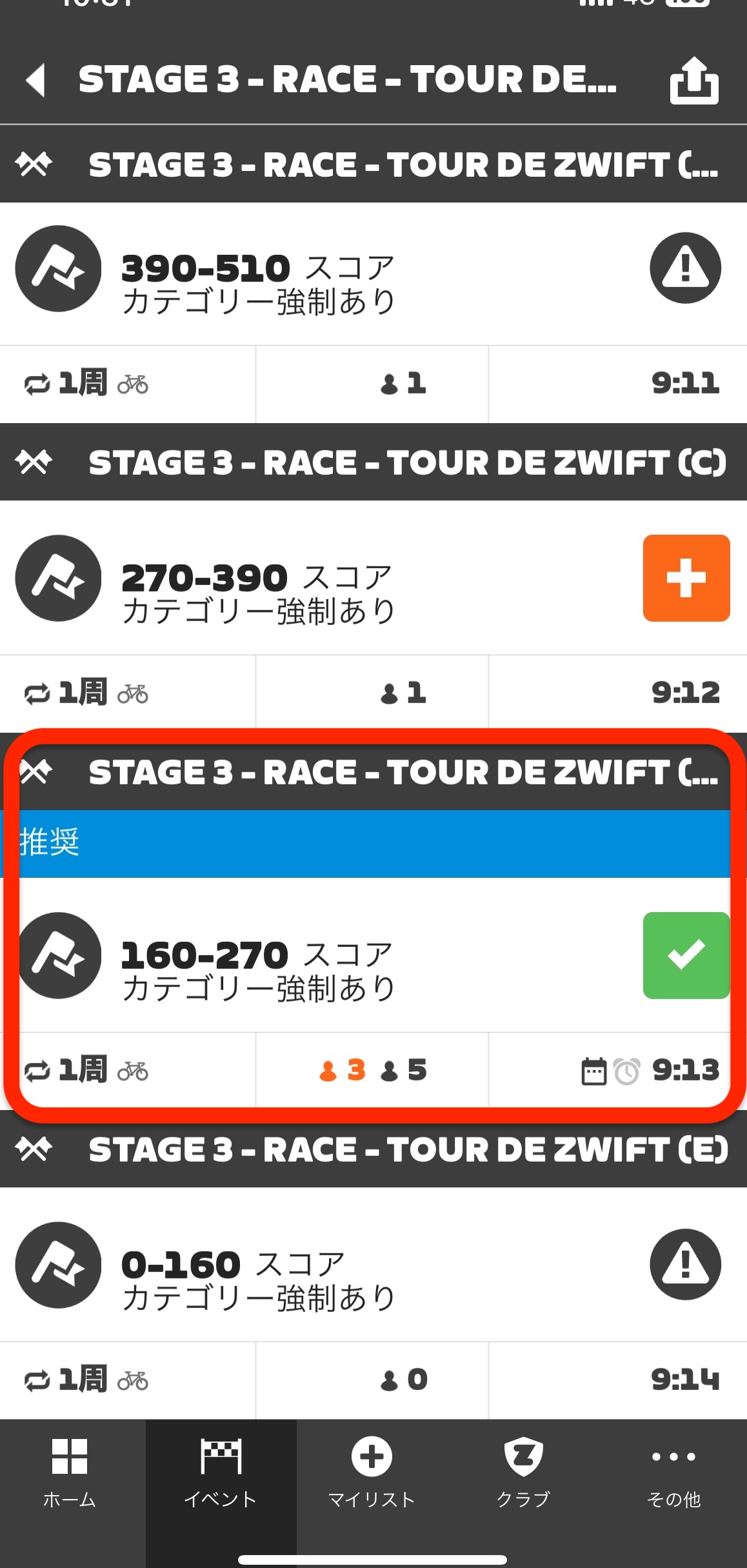Screen dimensions: 747x1568
Task: Go back from the Stage 3 race screen
Action: point(35,80)
